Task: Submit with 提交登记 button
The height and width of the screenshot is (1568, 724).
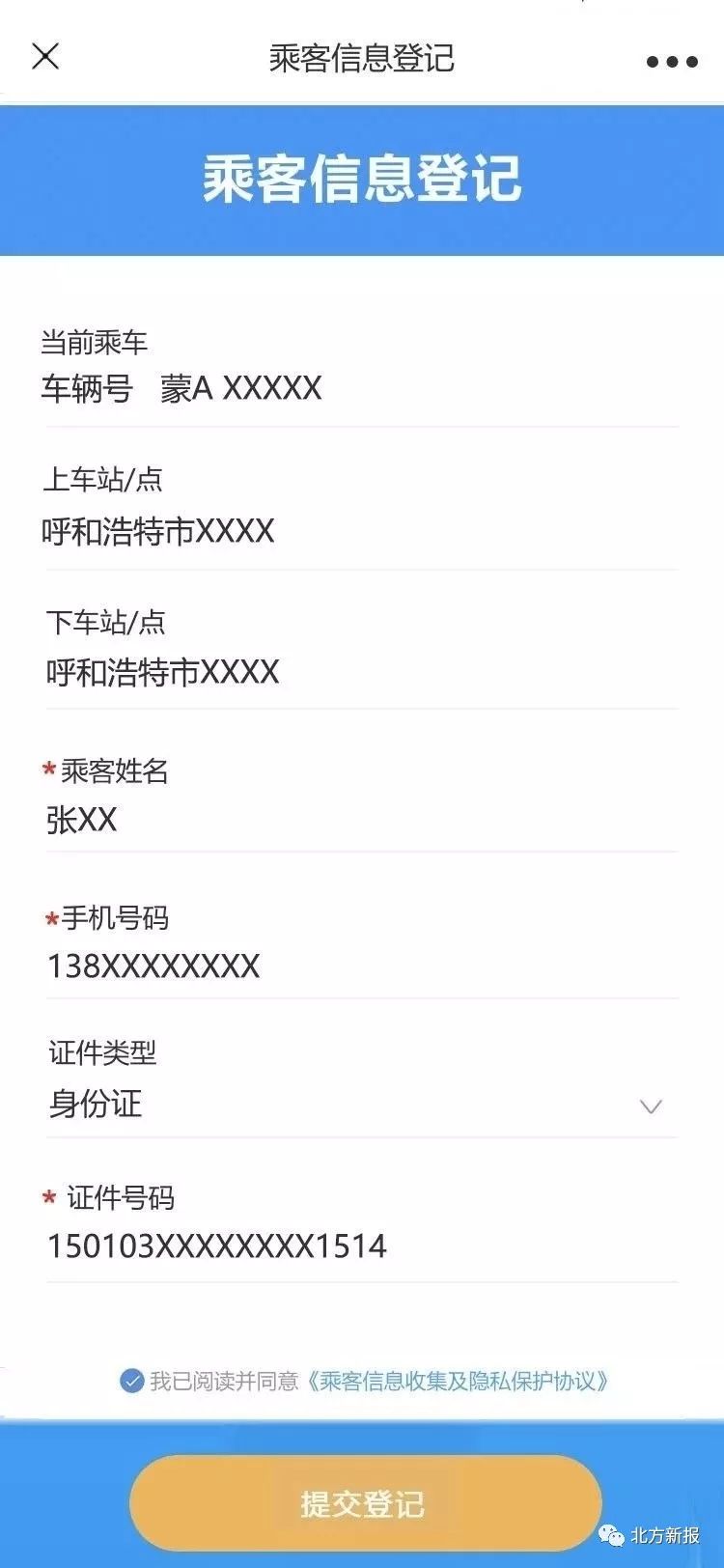Action: click(x=365, y=1503)
